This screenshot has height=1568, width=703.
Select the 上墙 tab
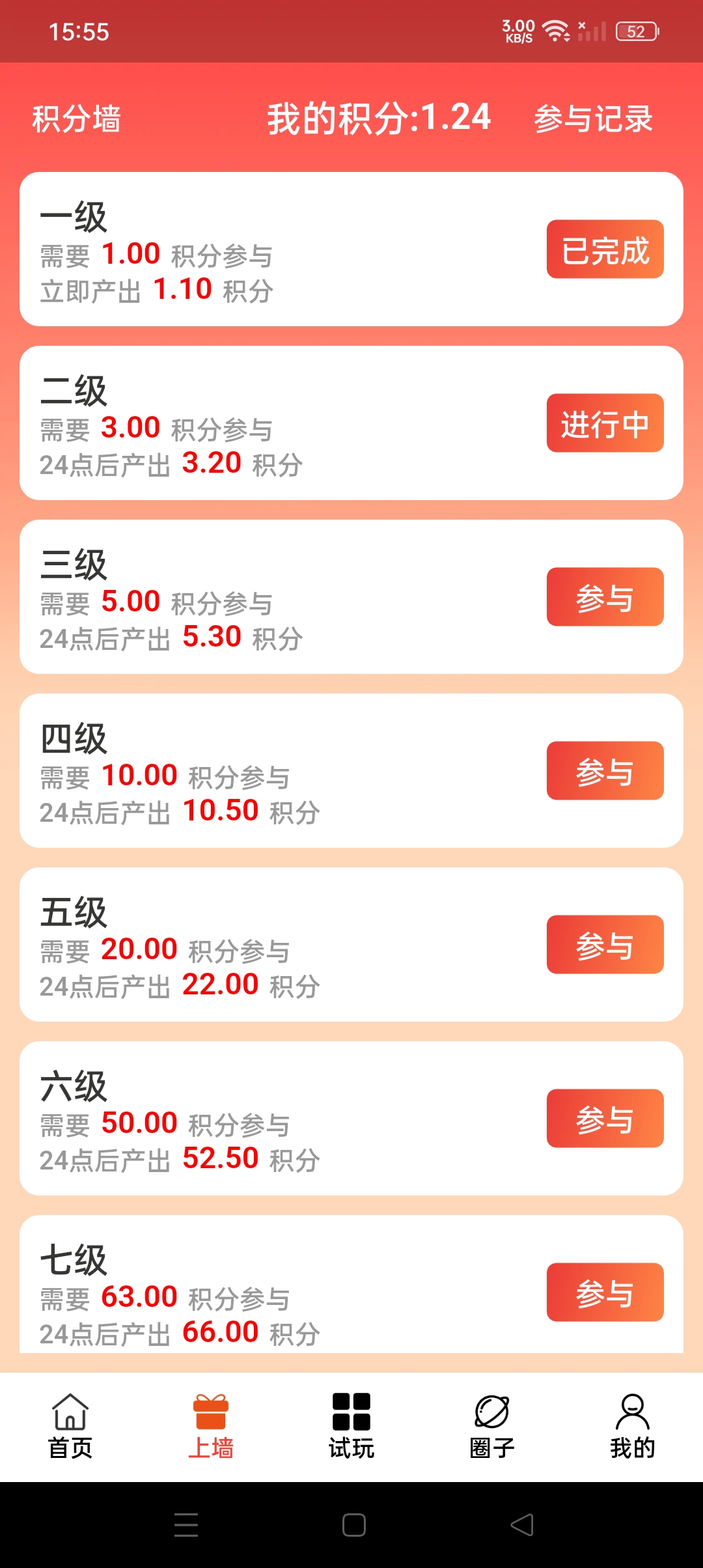pyautogui.click(x=211, y=1427)
